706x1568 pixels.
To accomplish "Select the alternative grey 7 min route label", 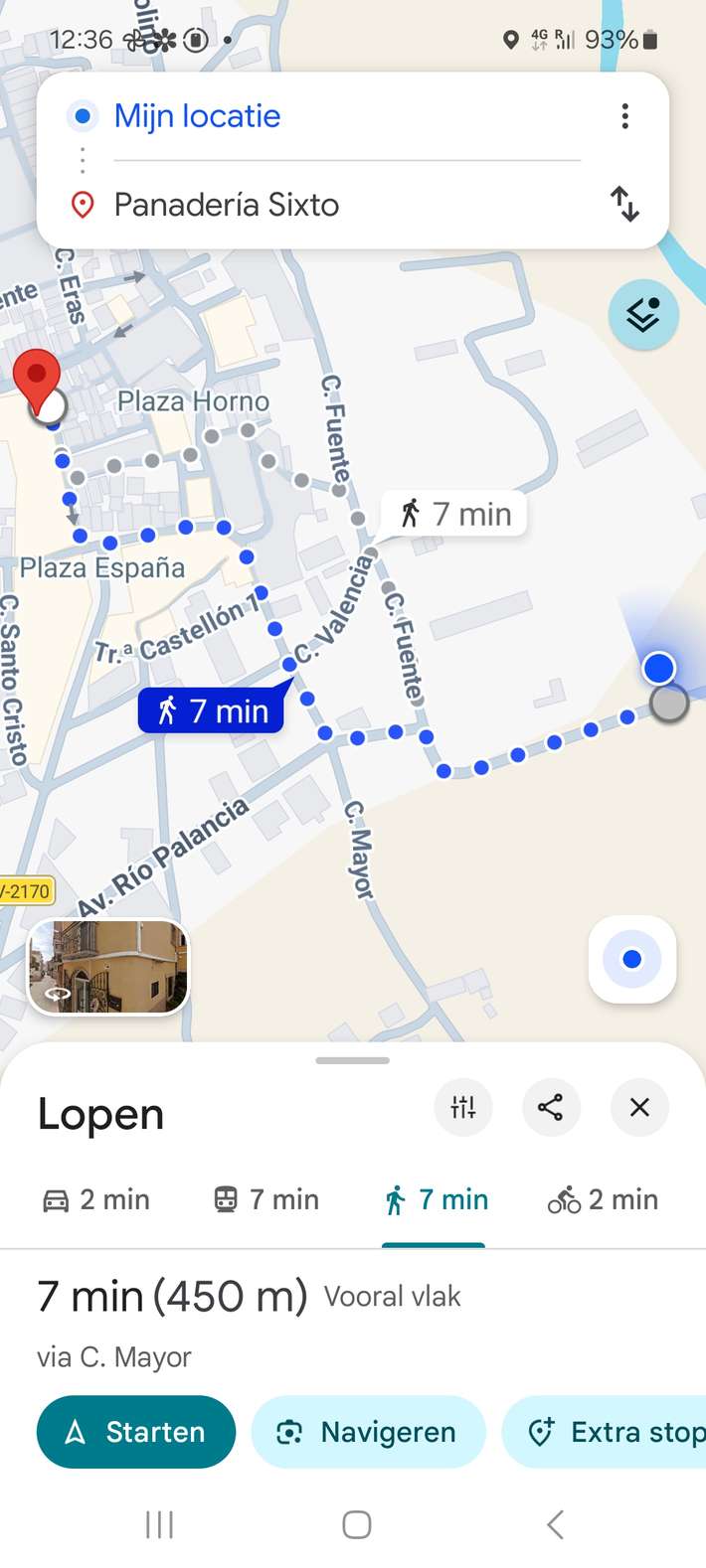I will [456, 515].
